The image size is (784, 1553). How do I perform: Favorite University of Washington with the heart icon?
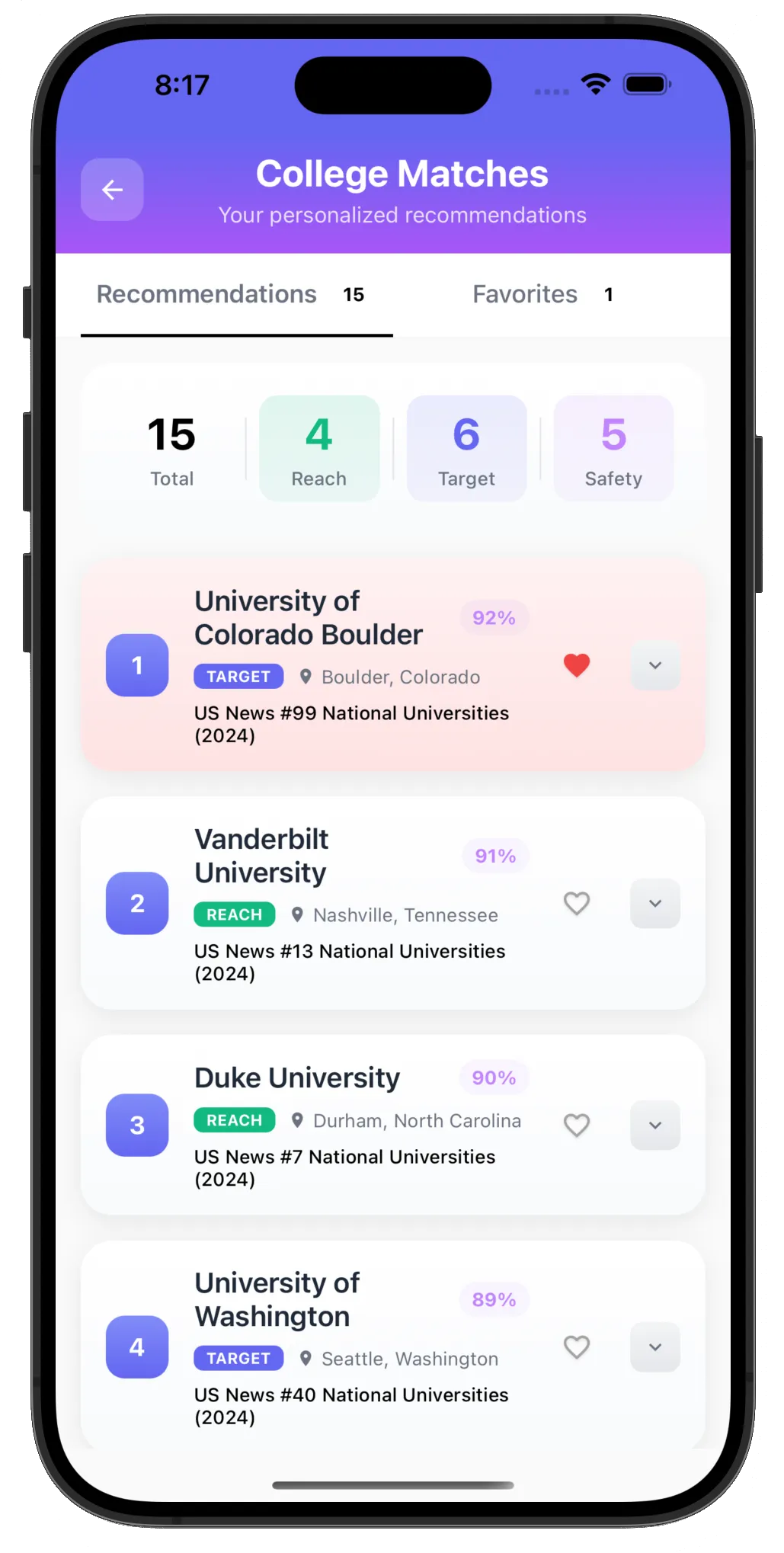coord(577,1346)
